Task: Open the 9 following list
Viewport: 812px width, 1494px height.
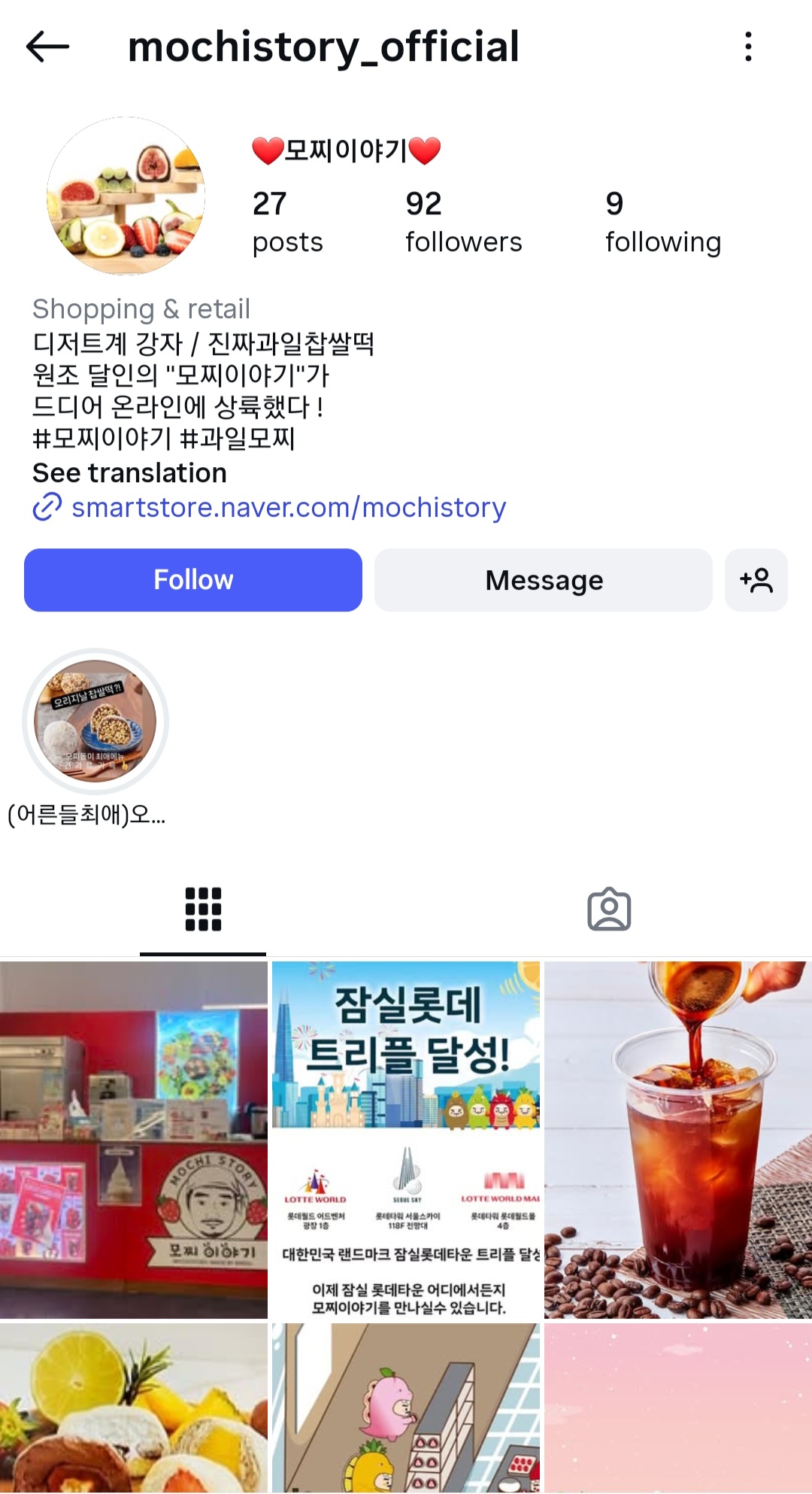Action: coord(662,222)
